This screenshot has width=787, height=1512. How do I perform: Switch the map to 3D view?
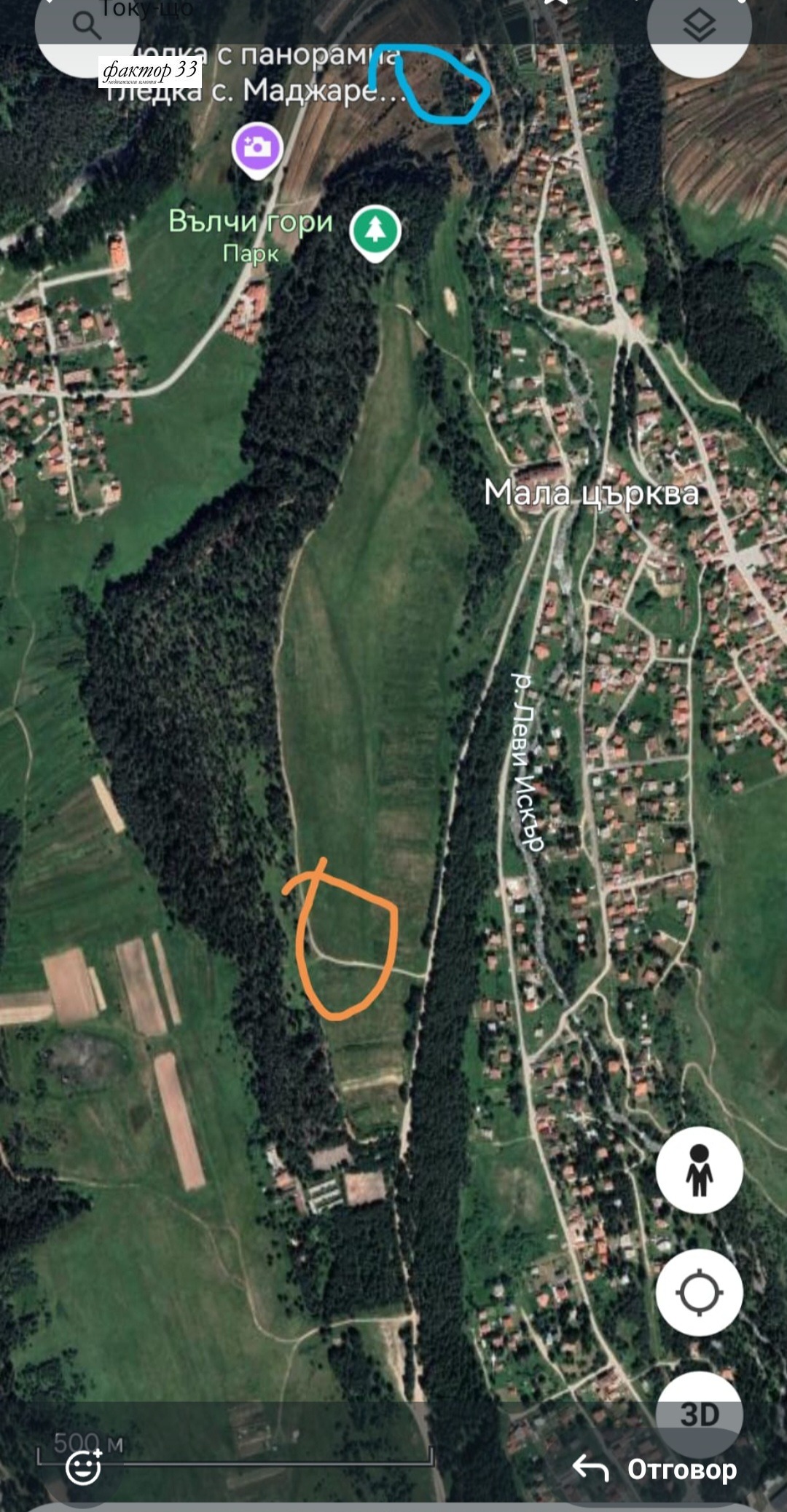(x=699, y=1414)
